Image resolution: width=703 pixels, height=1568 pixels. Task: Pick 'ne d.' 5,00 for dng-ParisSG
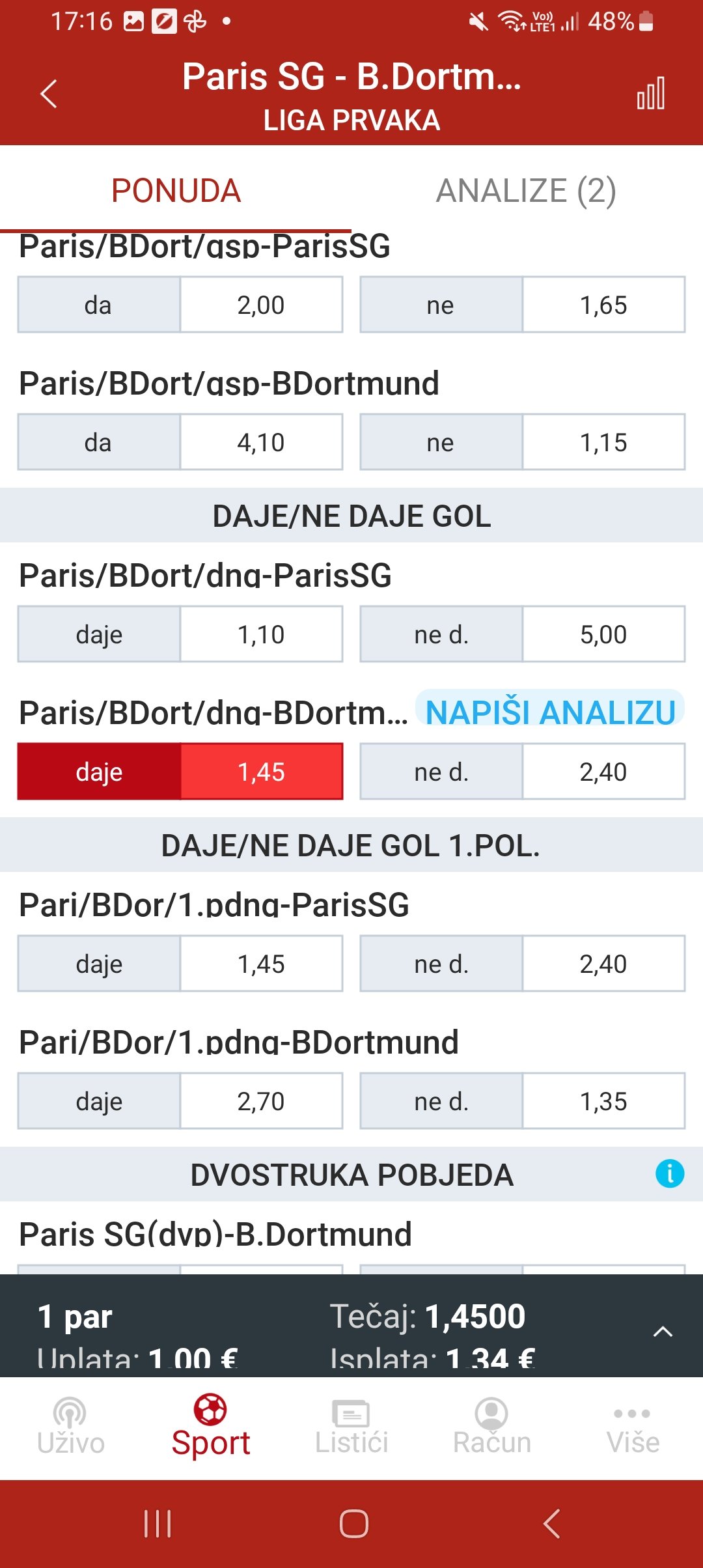pos(523,634)
